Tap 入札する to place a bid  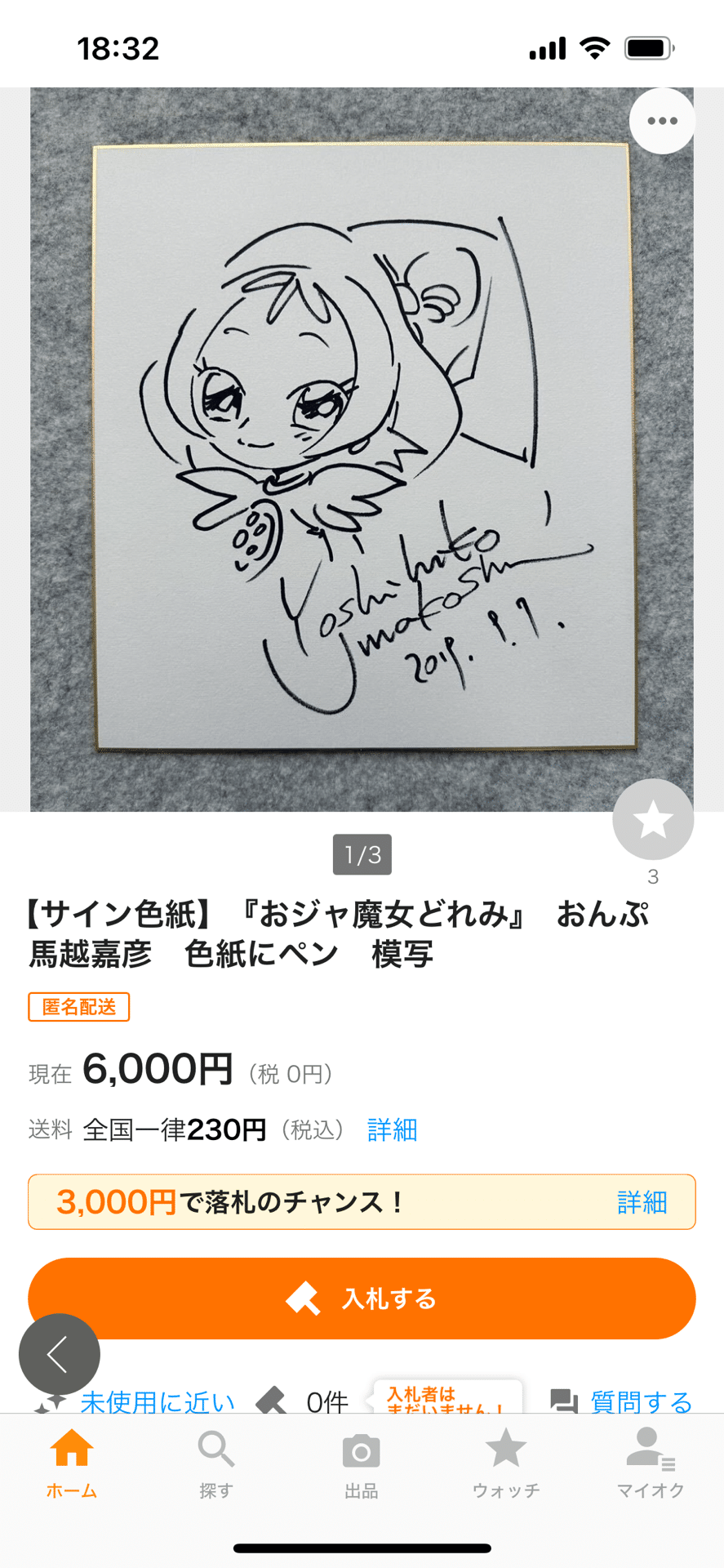[x=362, y=1298]
